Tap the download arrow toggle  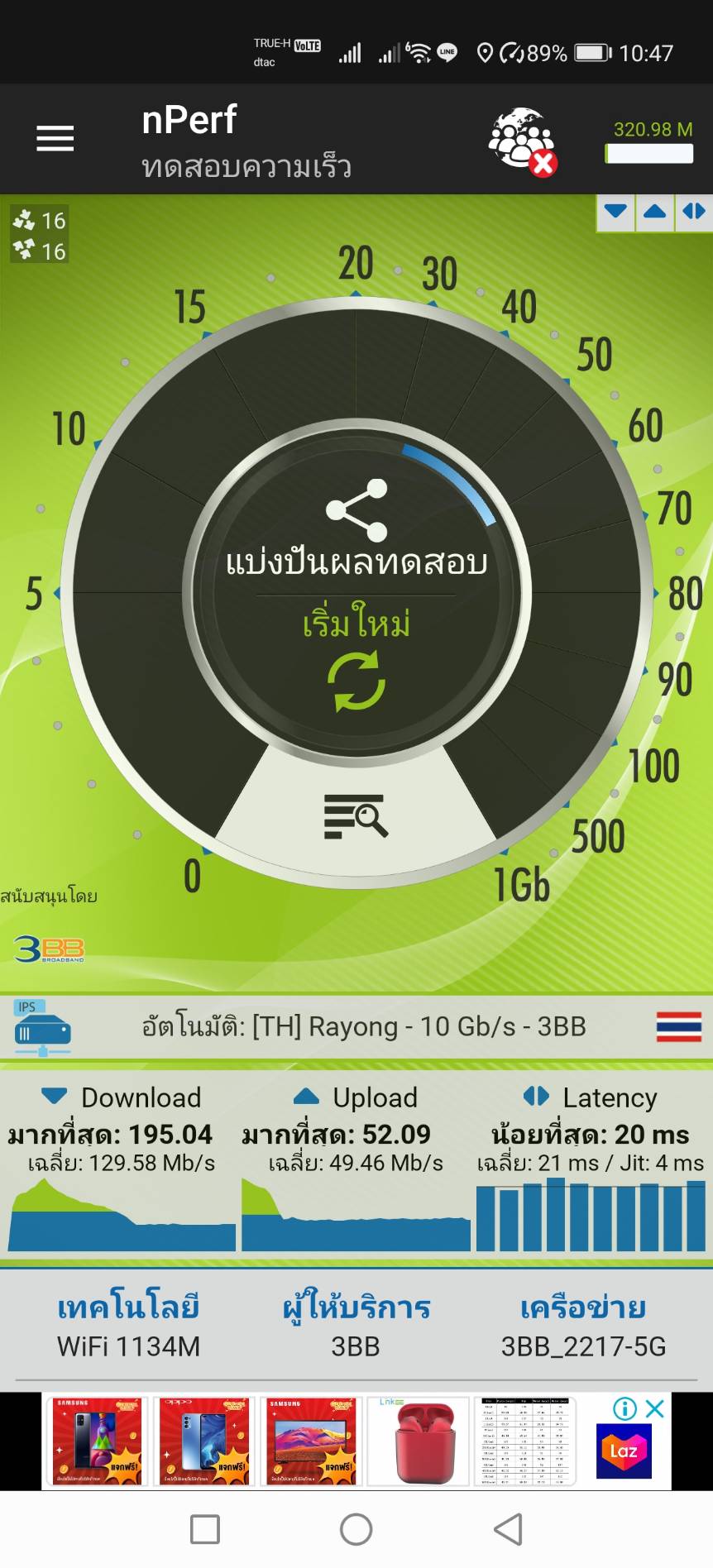(615, 212)
